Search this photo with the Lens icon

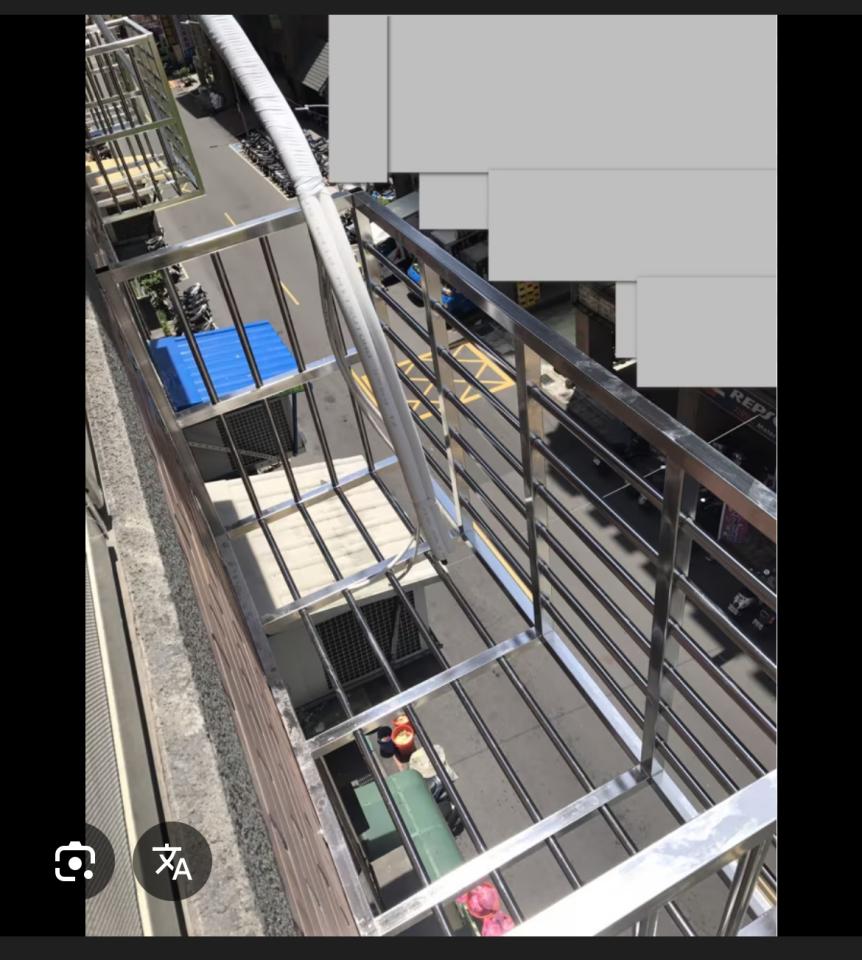75,861
